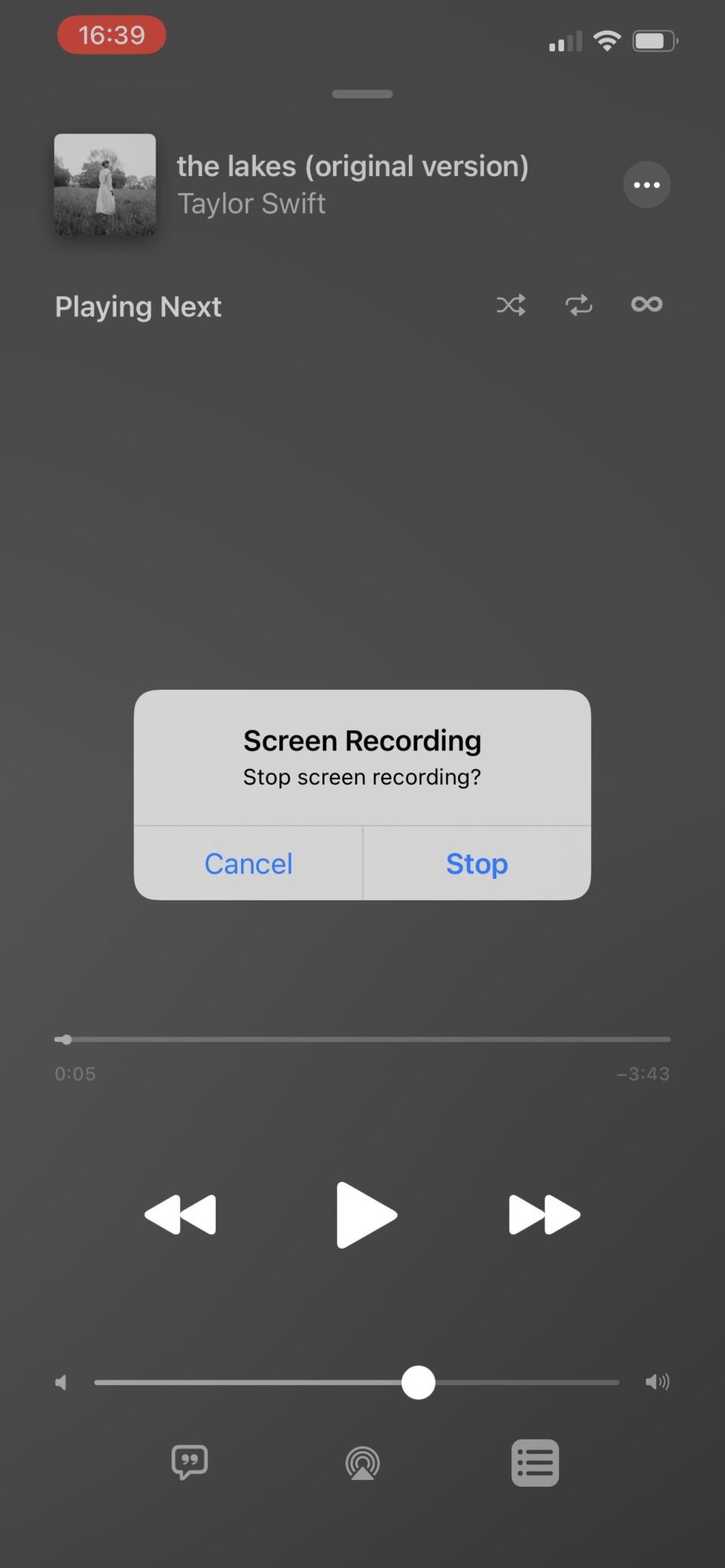Cancel the Screen Recording dialog
This screenshot has height=1568, width=725.
tap(248, 863)
